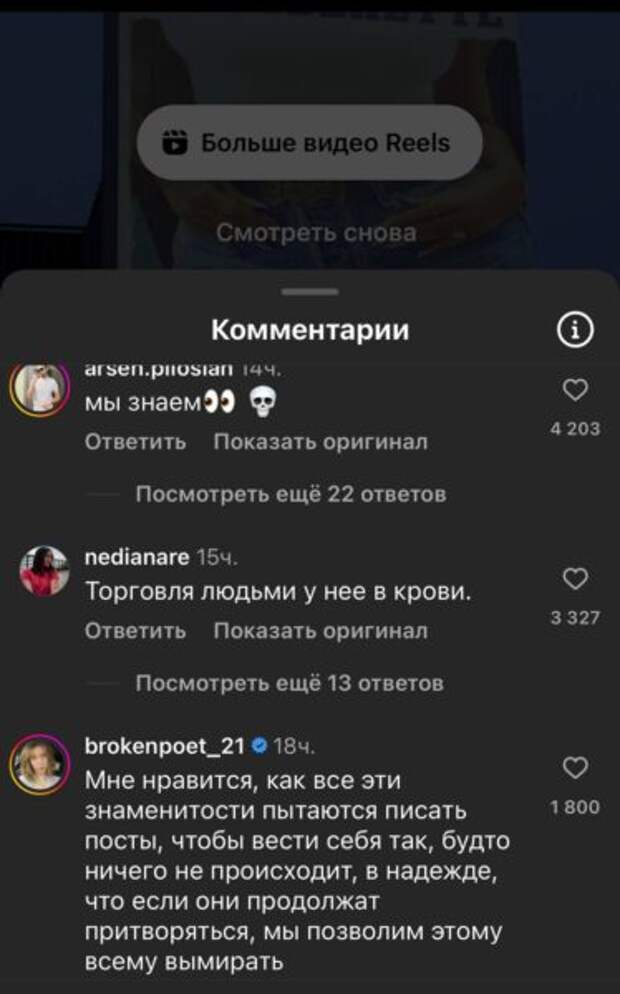This screenshot has height=994, width=620.
Task: Open nedianare's profile picture
Action: point(43,571)
